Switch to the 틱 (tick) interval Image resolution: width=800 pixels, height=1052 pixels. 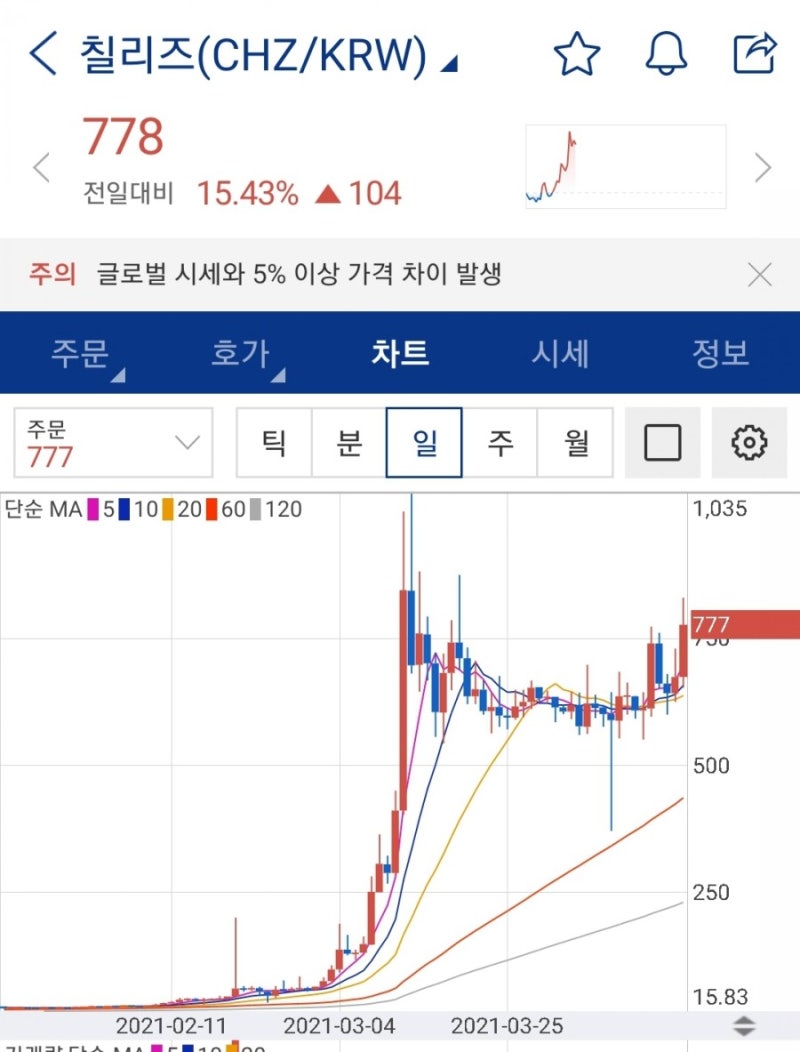pos(274,443)
